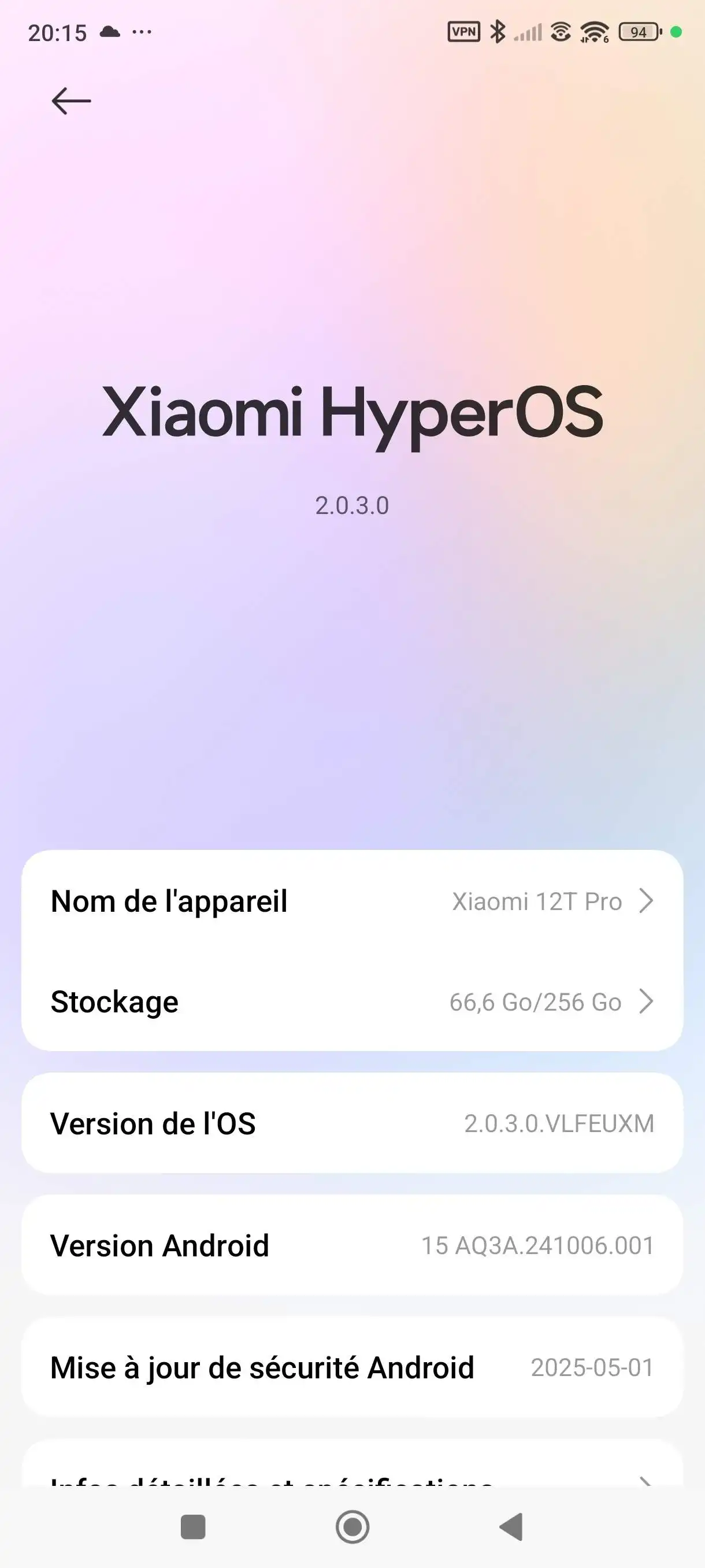
Task: Go back using the top arrow
Action: click(71, 101)
